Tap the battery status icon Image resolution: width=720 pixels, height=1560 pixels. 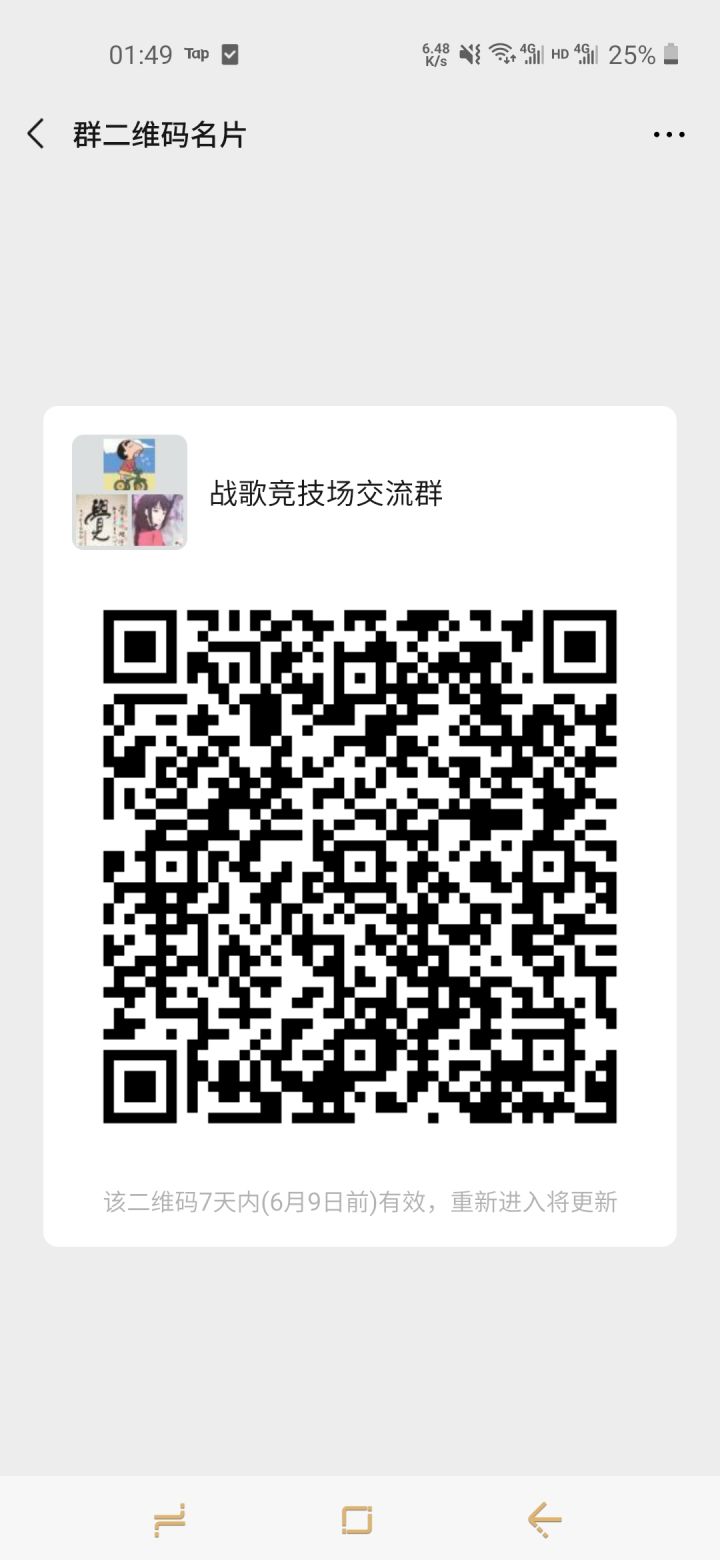point(672,54)
